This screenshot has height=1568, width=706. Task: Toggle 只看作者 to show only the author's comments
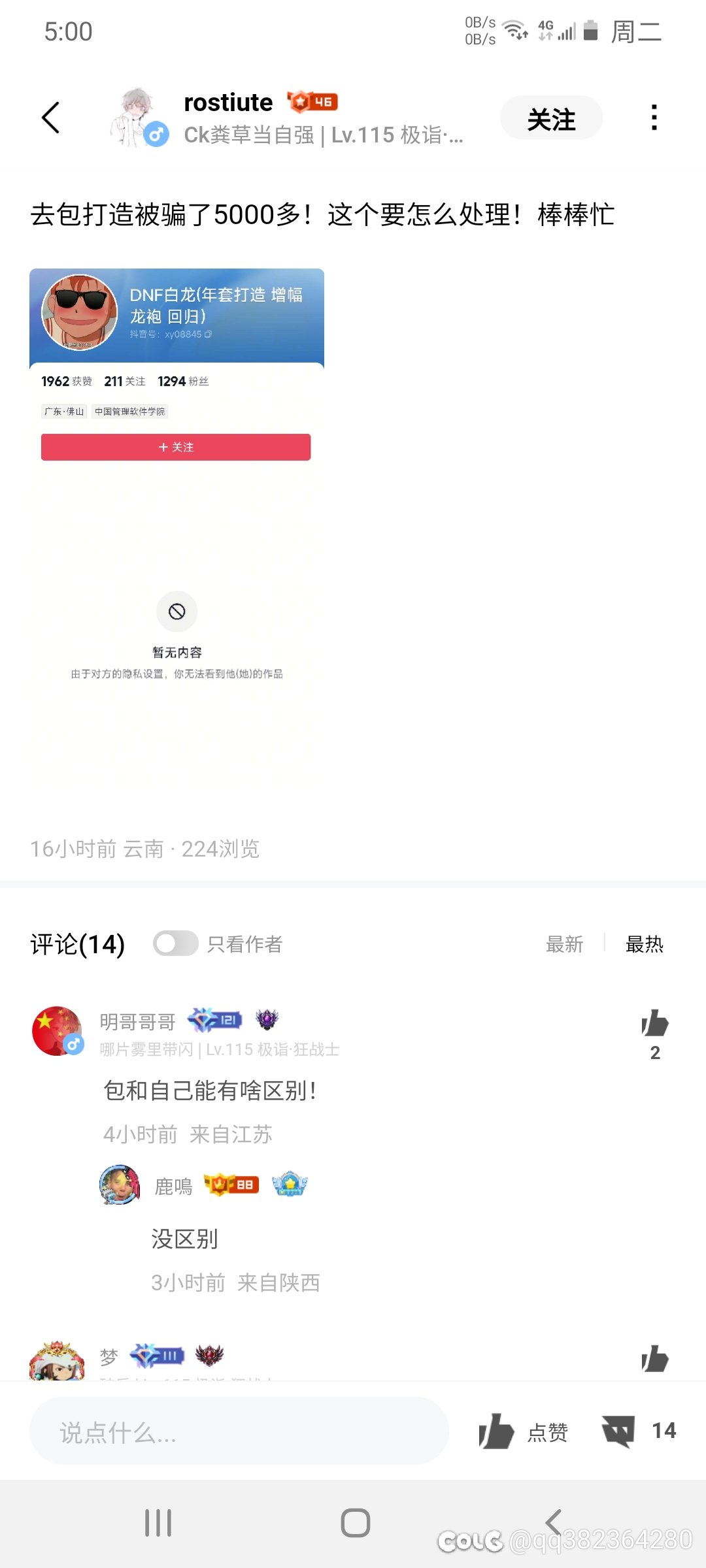(x=176, y=943)
